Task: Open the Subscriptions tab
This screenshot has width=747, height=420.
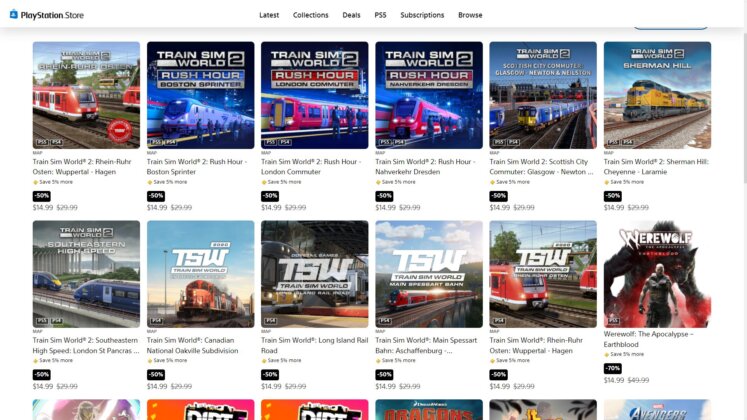Action: 422,15
